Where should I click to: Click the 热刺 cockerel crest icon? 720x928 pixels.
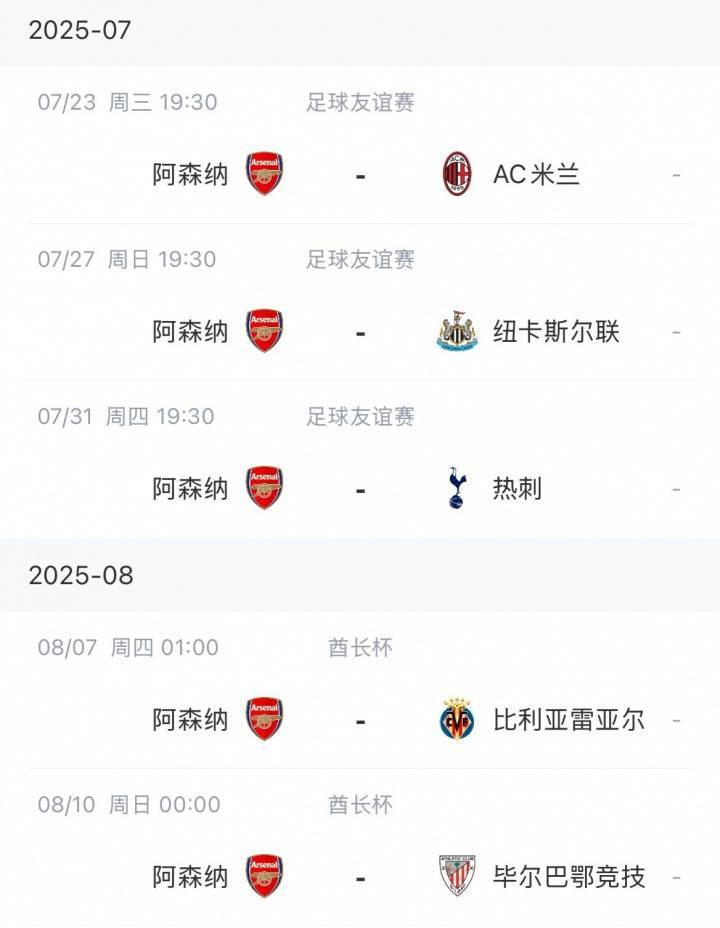[455, 488]
